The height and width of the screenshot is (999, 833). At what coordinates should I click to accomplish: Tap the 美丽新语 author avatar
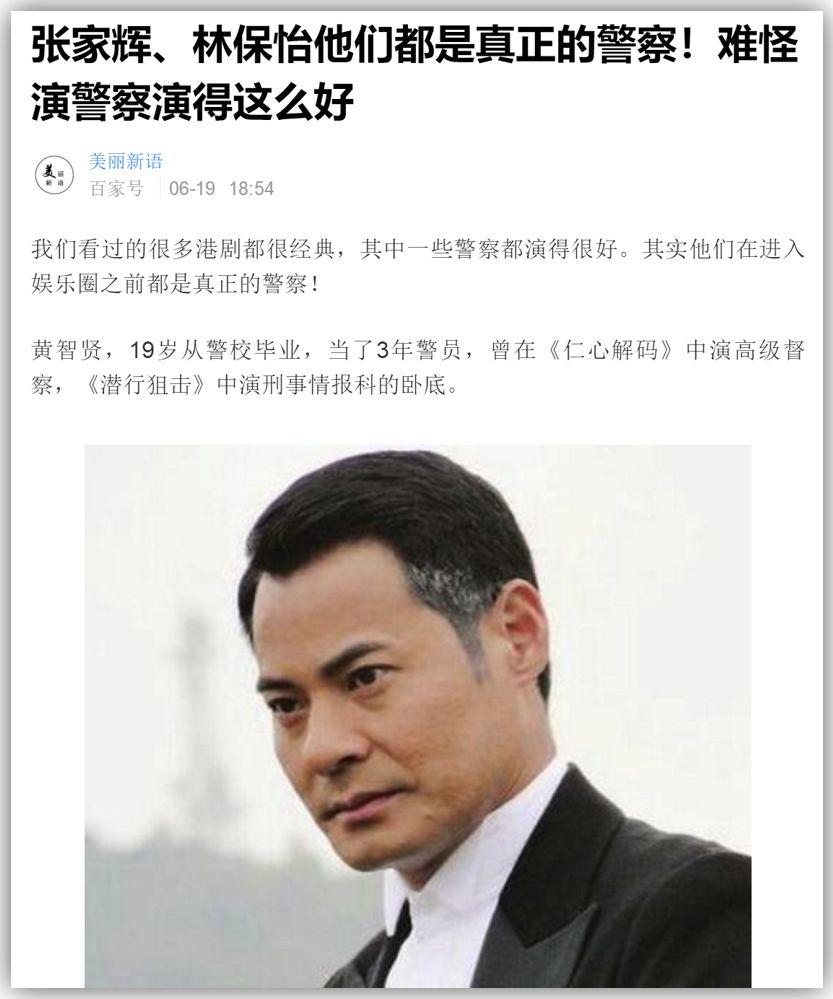point(54,175)
